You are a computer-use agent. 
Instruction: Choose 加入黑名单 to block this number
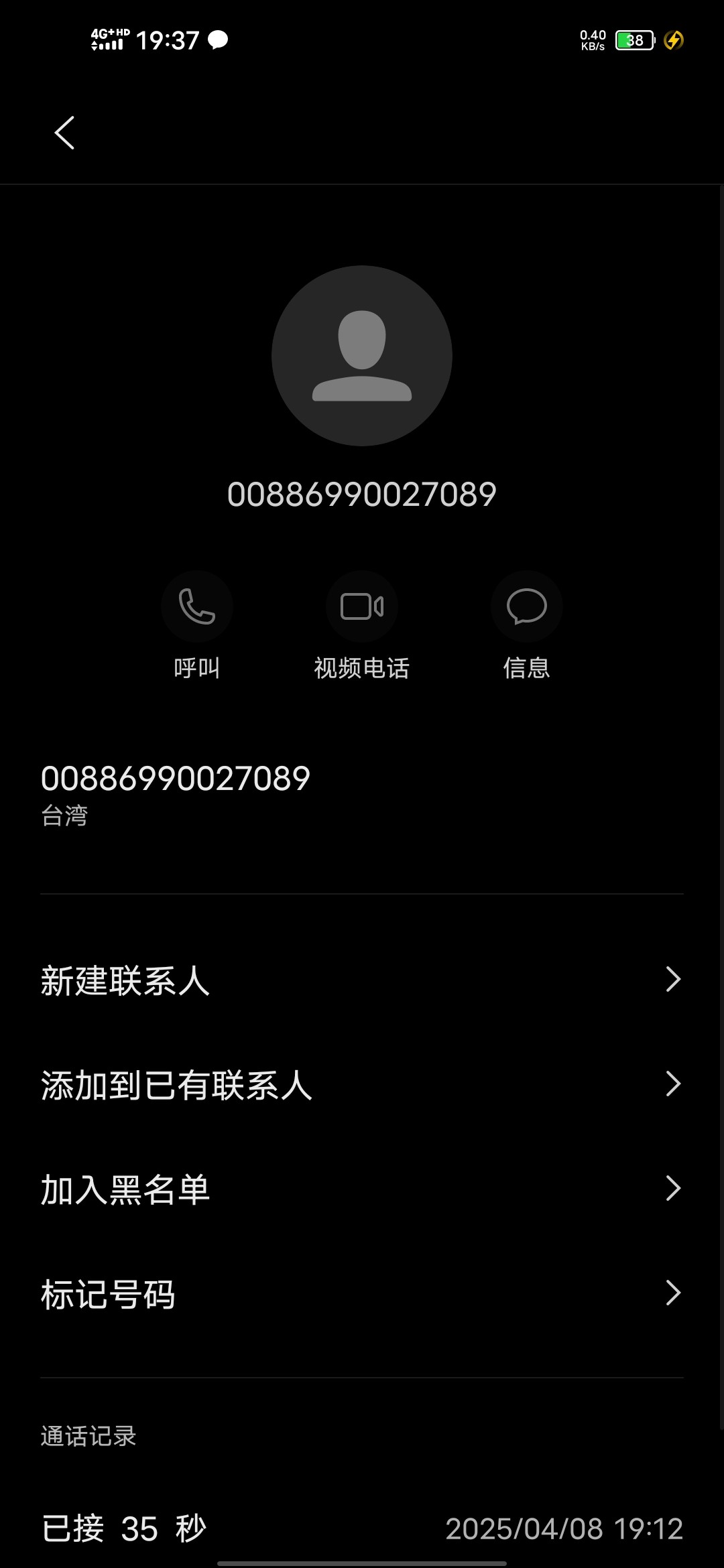point(362,1189)
